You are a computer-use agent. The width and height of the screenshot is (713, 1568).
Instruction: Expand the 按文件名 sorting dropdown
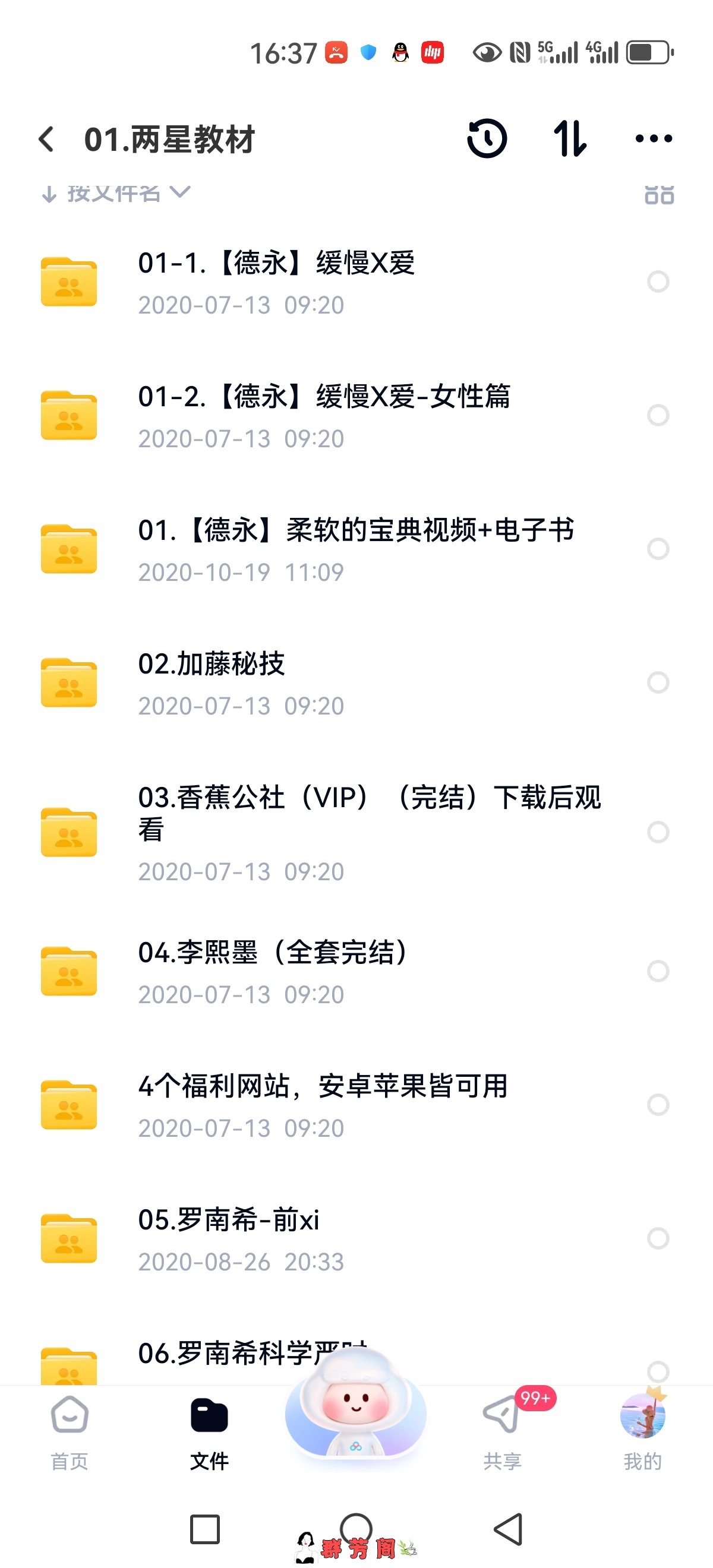pos(116,194)
